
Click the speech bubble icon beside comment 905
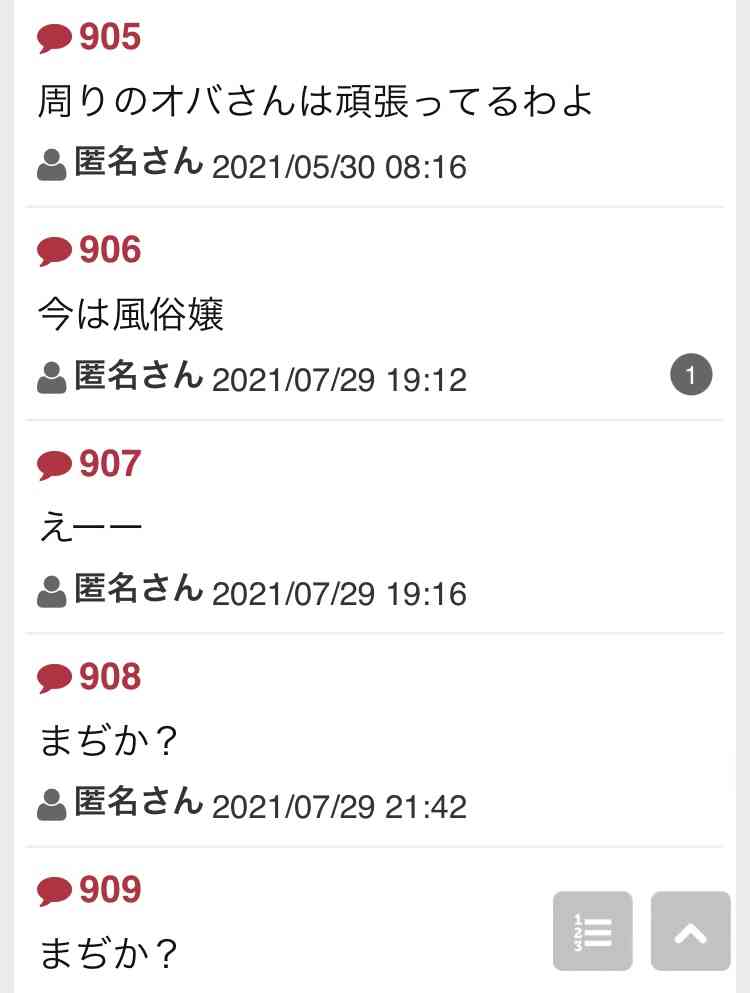pyautogui.click(x=51, y=35)
